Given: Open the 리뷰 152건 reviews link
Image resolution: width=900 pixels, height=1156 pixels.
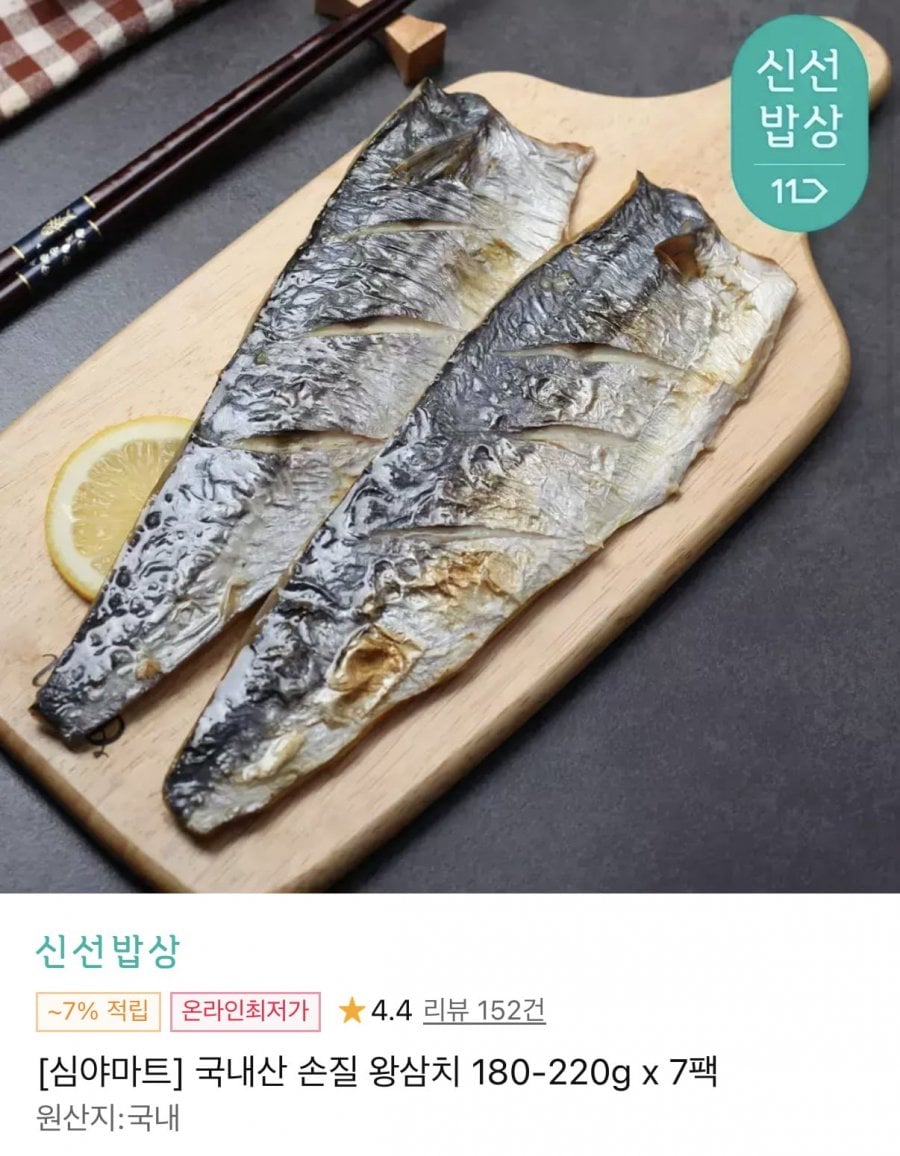Looking at the screenshot, I should (484, 1011).
